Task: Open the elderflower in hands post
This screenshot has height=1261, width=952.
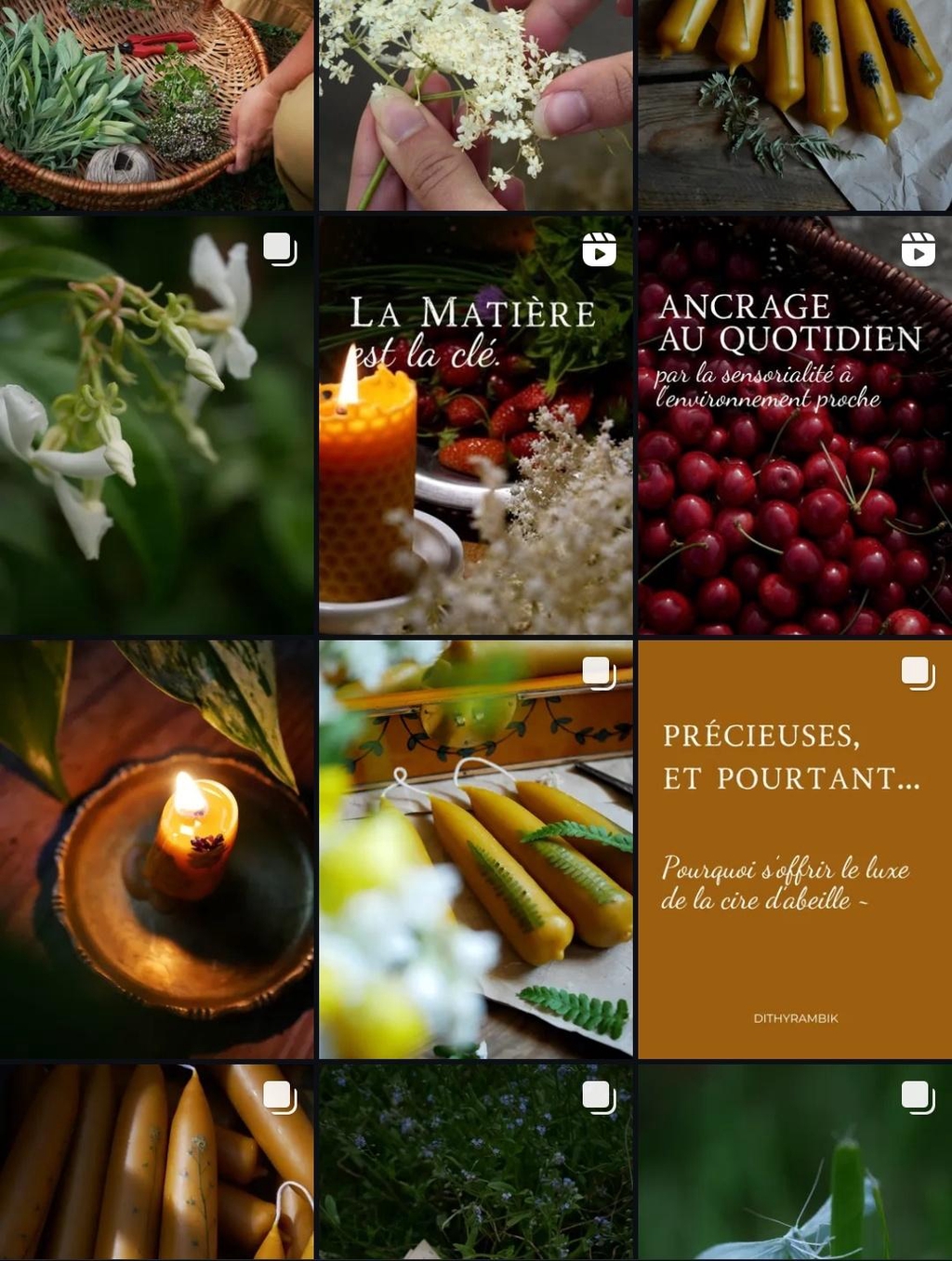Action: click(475, 104)
